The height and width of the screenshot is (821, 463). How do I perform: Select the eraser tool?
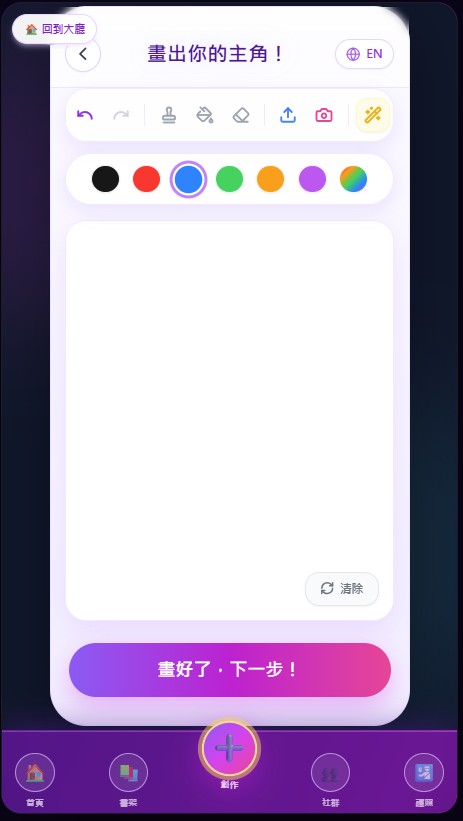[x=241, y=115]
